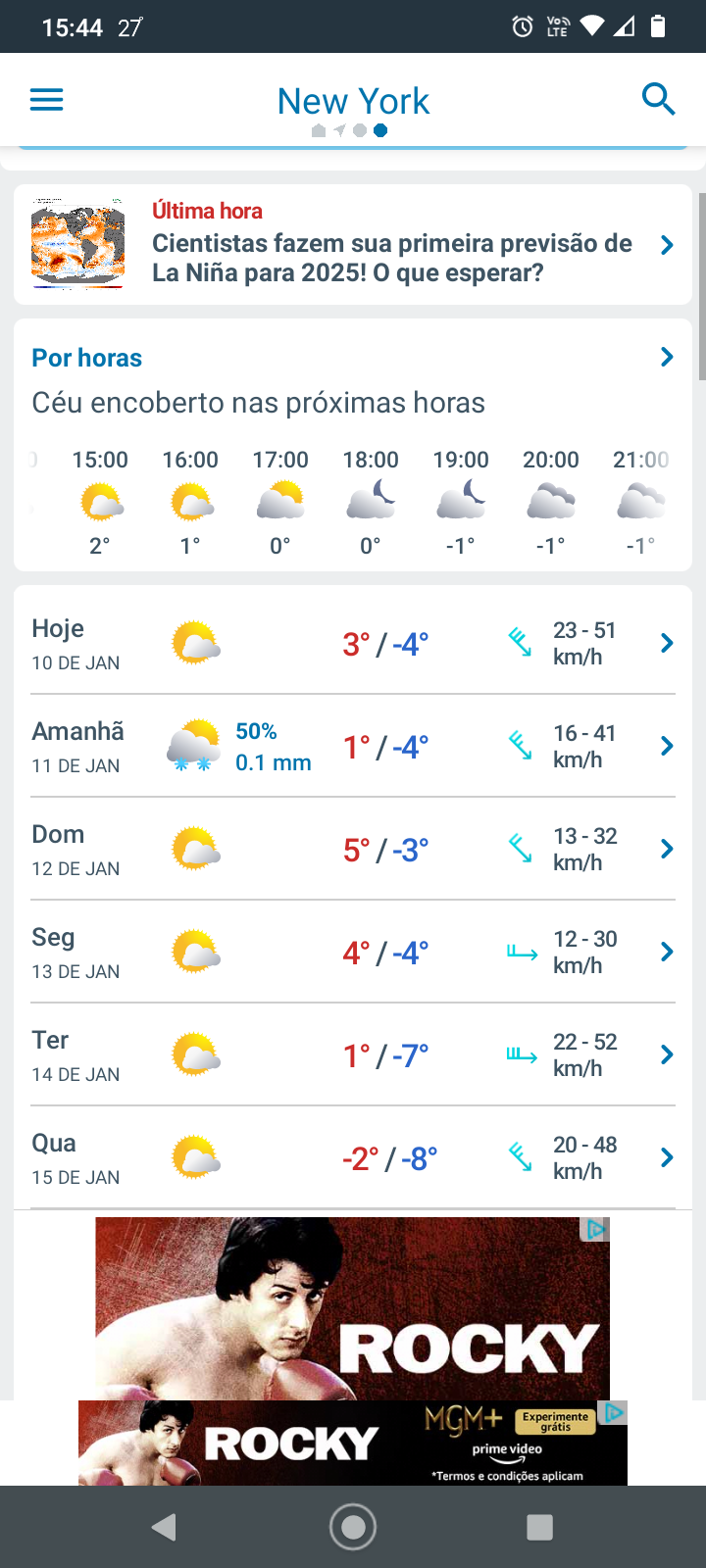706x1568 pixels.
Task: View Qua 15 de Jan forecast
Action: [x=353, y=1158]
